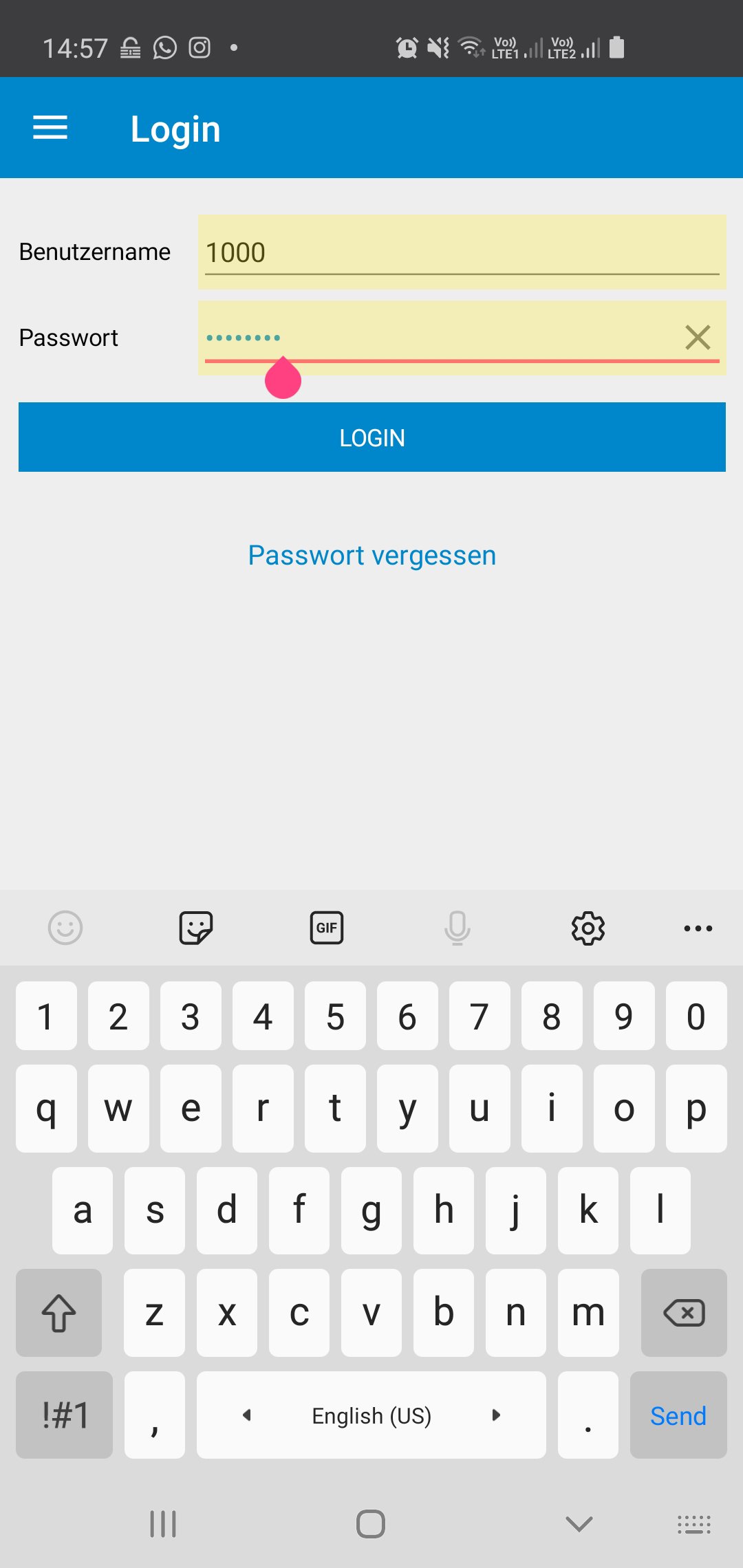Open the navigation drawer hamburger menu

click(50, 128)
